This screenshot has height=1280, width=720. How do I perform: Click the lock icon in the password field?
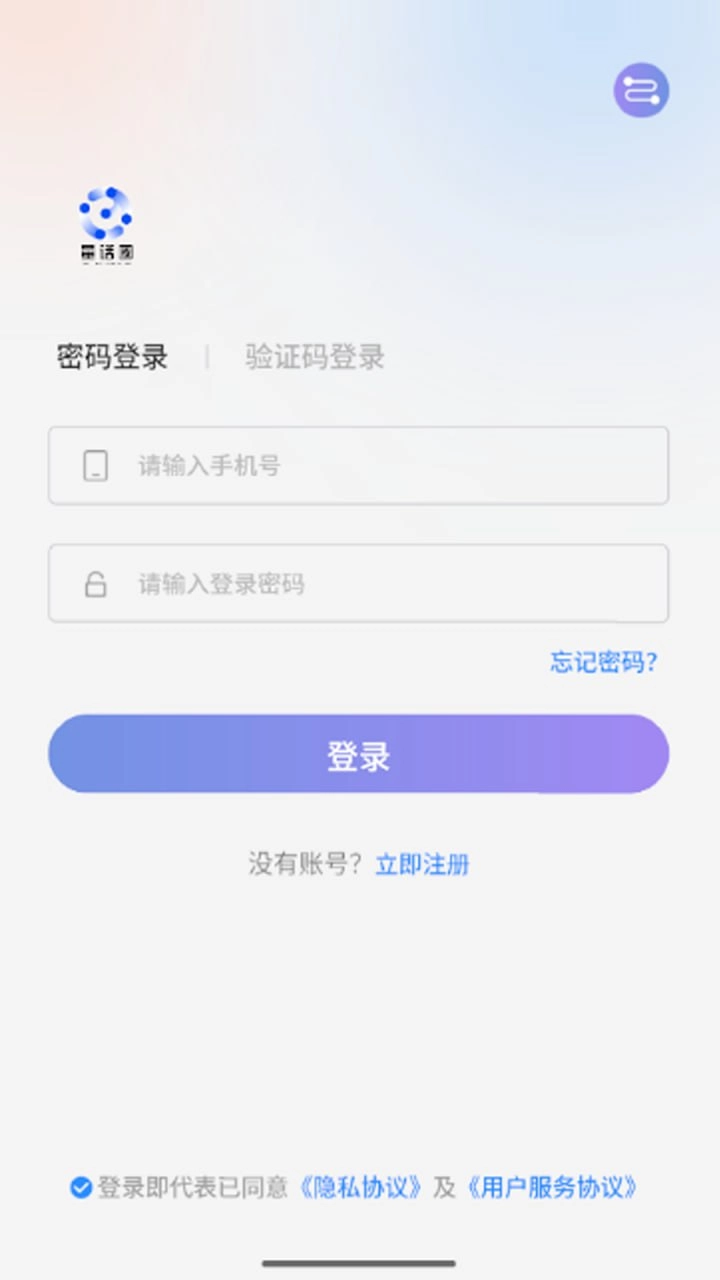95,584
